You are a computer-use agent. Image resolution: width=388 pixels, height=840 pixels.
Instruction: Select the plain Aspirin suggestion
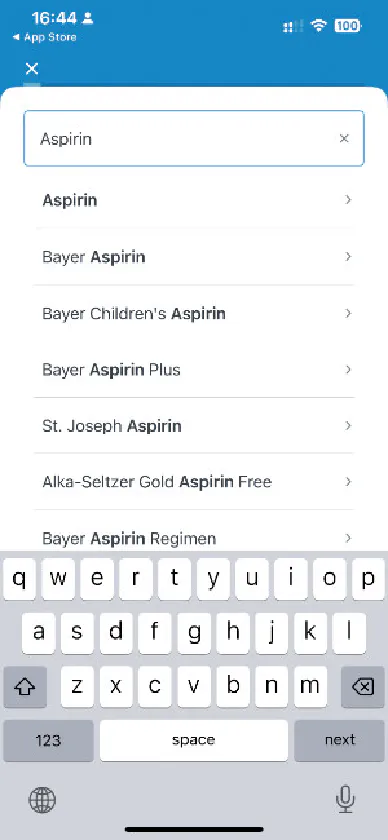tap(194, 200)
